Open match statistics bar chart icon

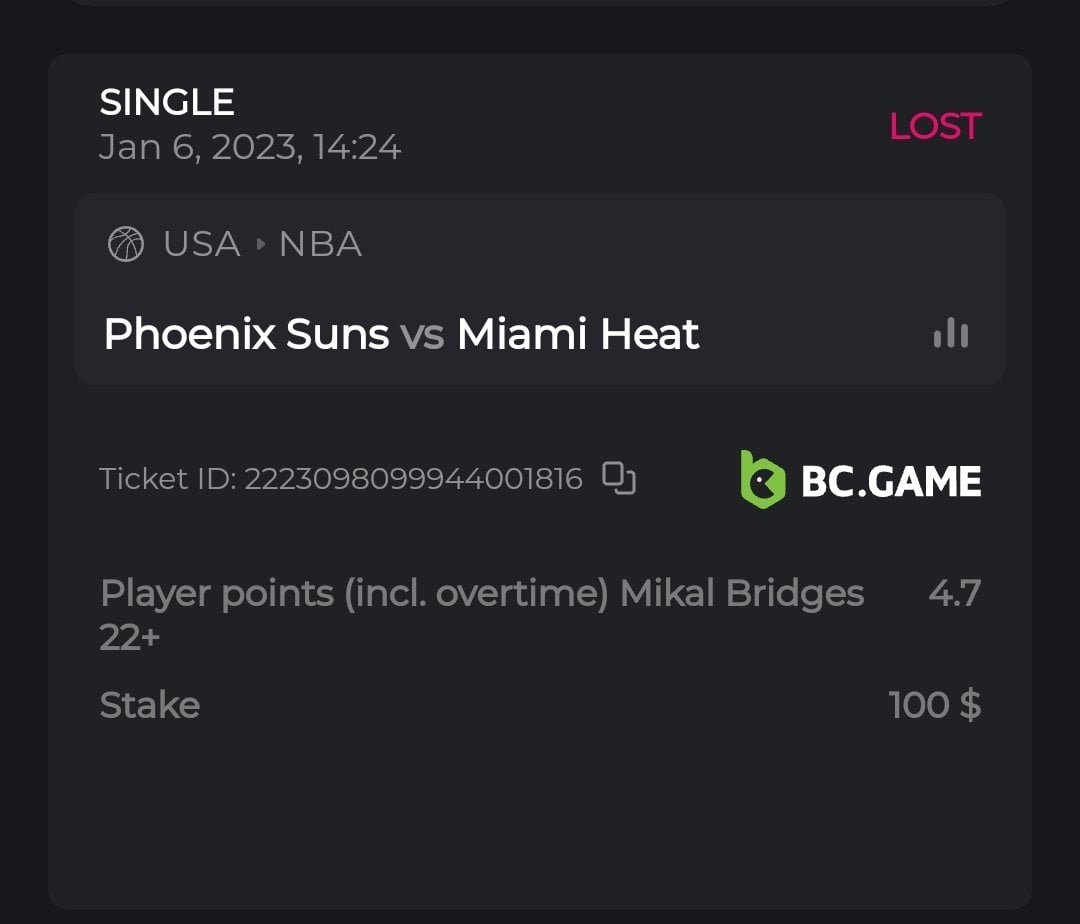950,334
